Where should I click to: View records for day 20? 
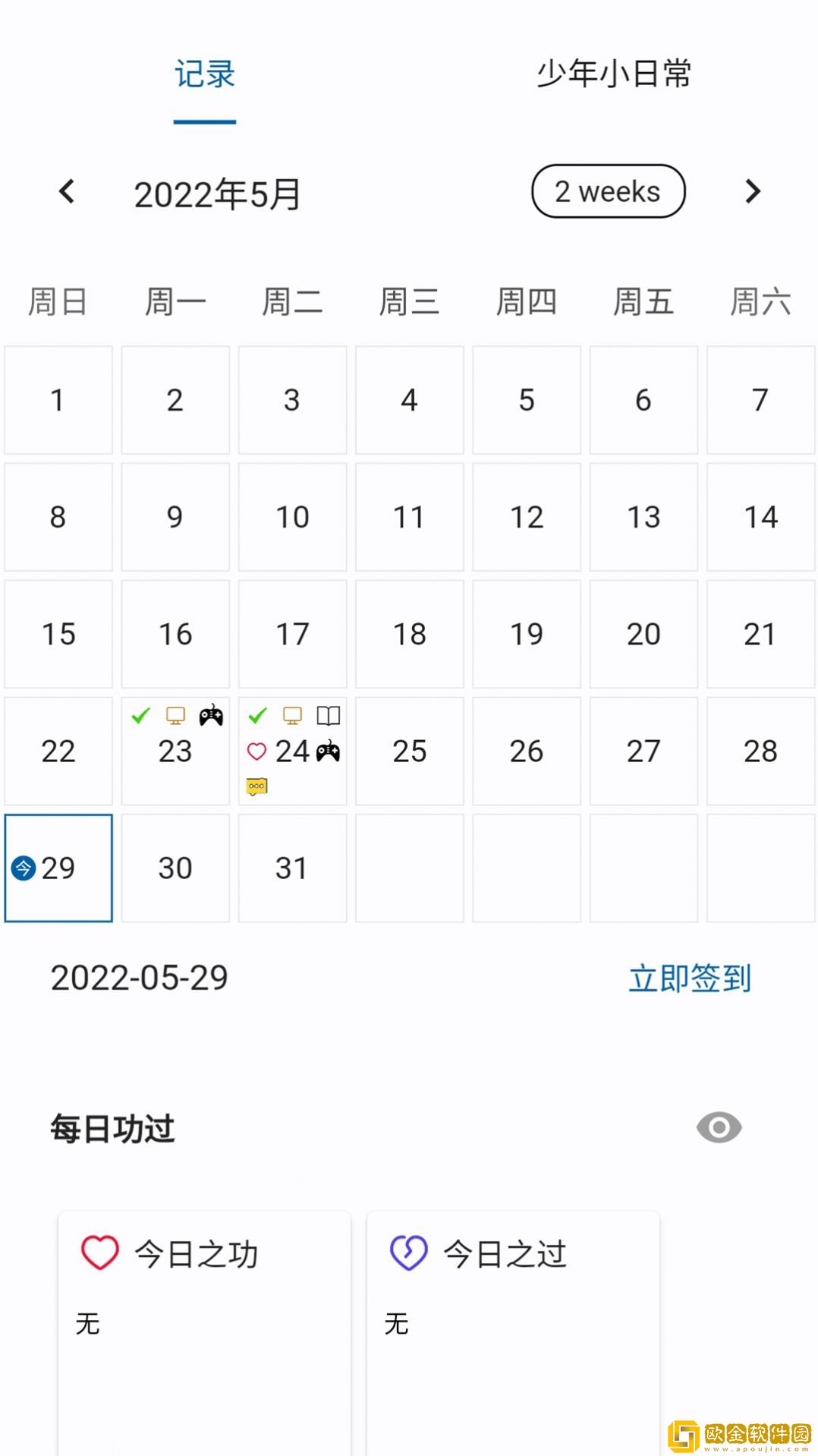[643, 634]
